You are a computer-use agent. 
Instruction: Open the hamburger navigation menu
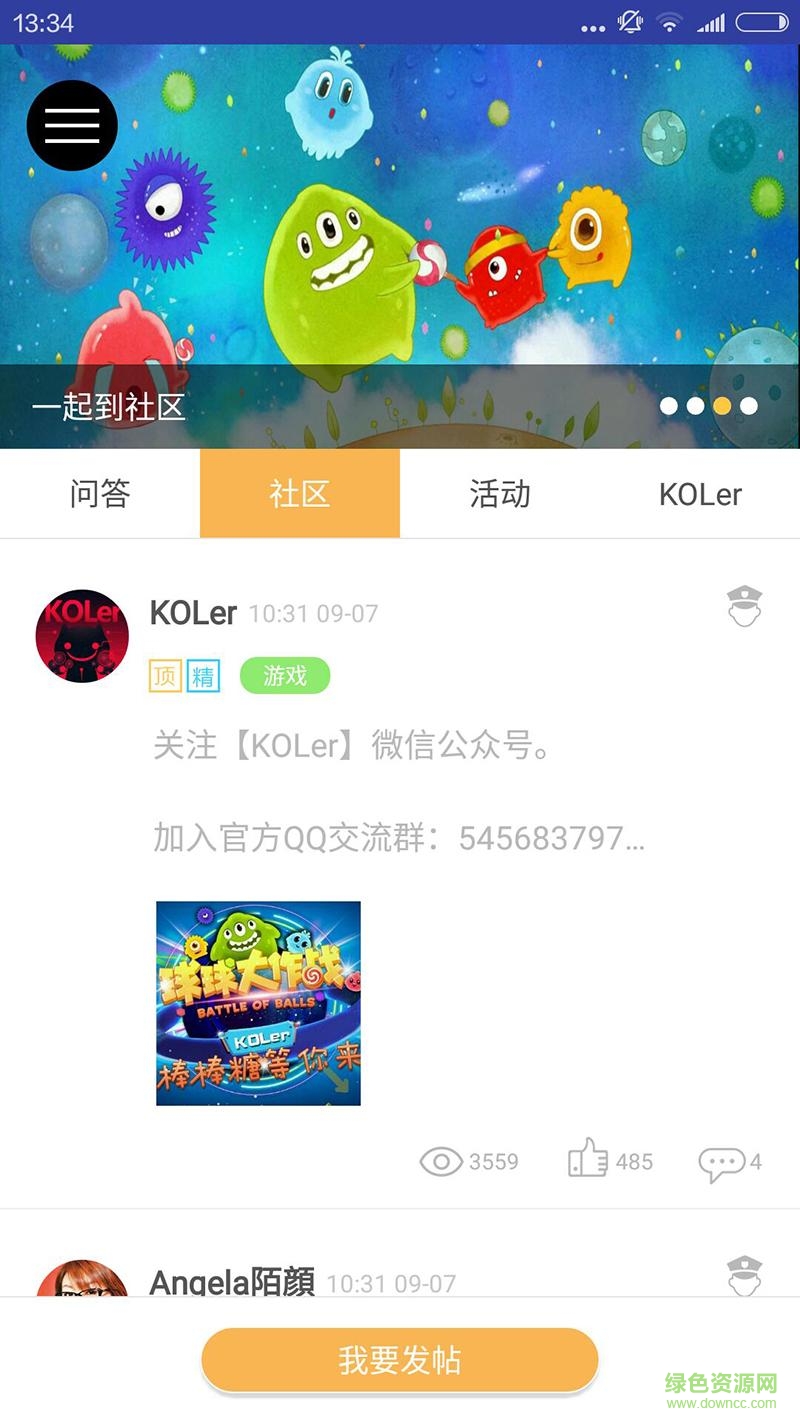pyautogui.click(x=72, y=125)
